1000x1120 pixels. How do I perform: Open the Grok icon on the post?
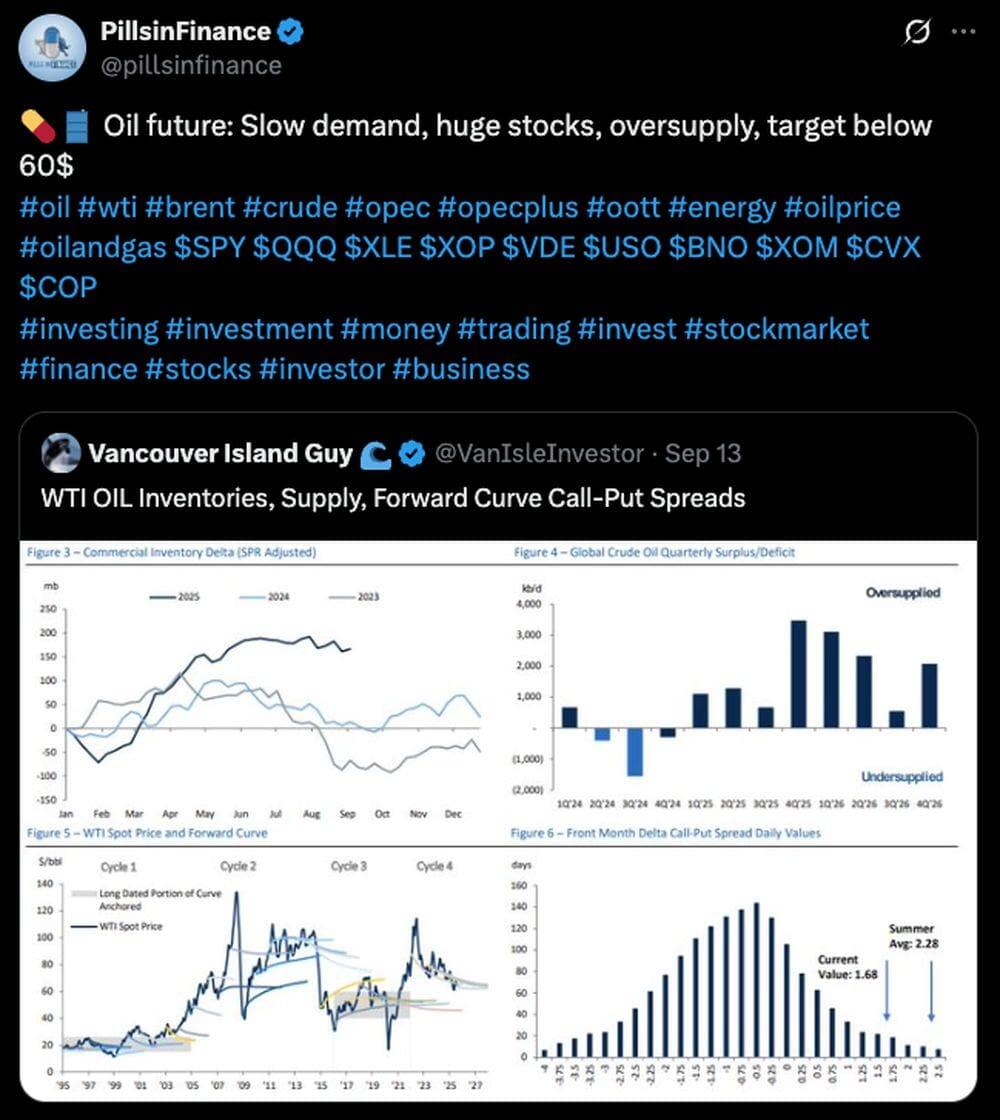pyautogui.click(x=916, y=33)
